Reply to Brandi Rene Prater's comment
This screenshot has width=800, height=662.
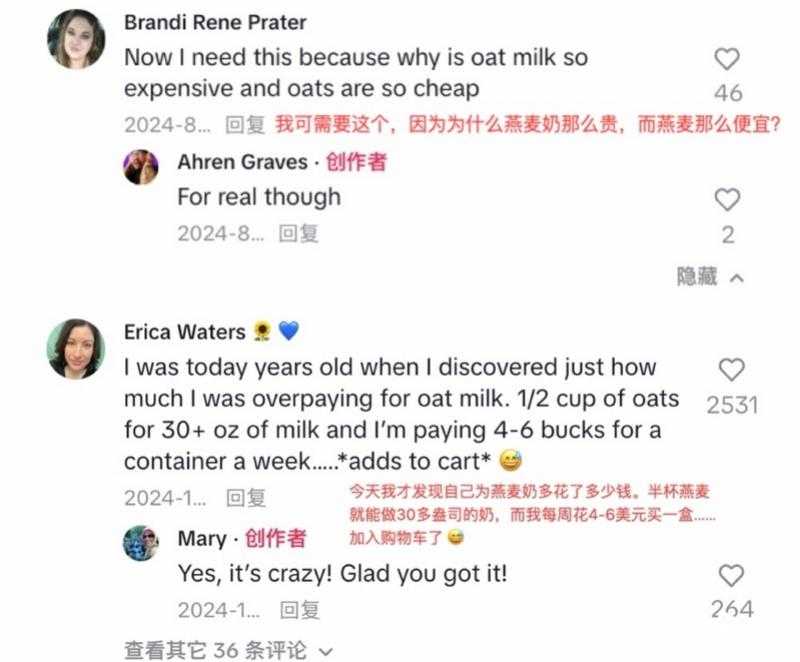coord(244,125)
